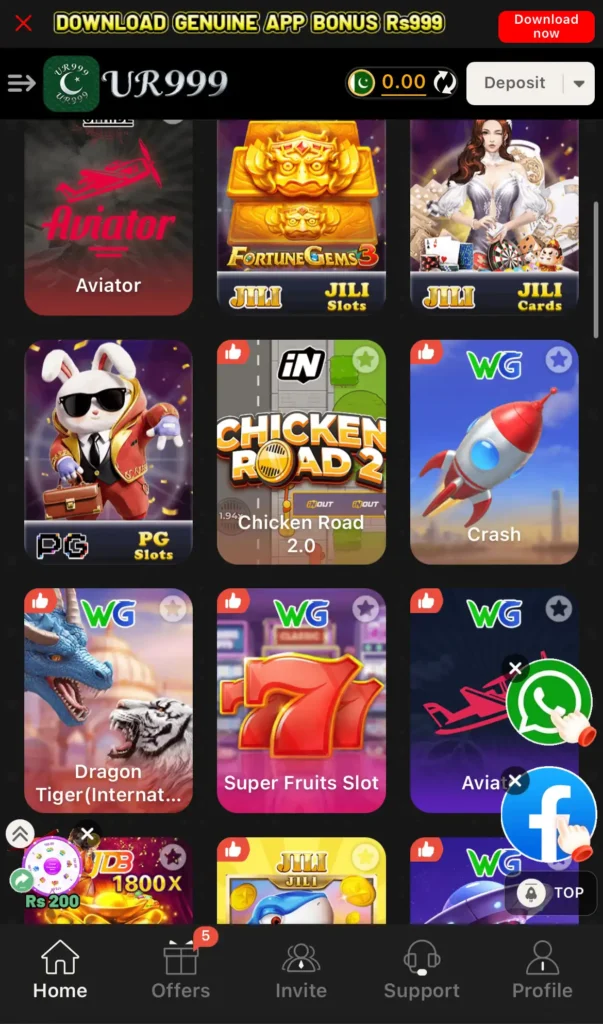Image resolution: width=603 pixels, height=1024 pixels.
Task: Play Chicken Road 2.0
Action: tap(301, 452)
